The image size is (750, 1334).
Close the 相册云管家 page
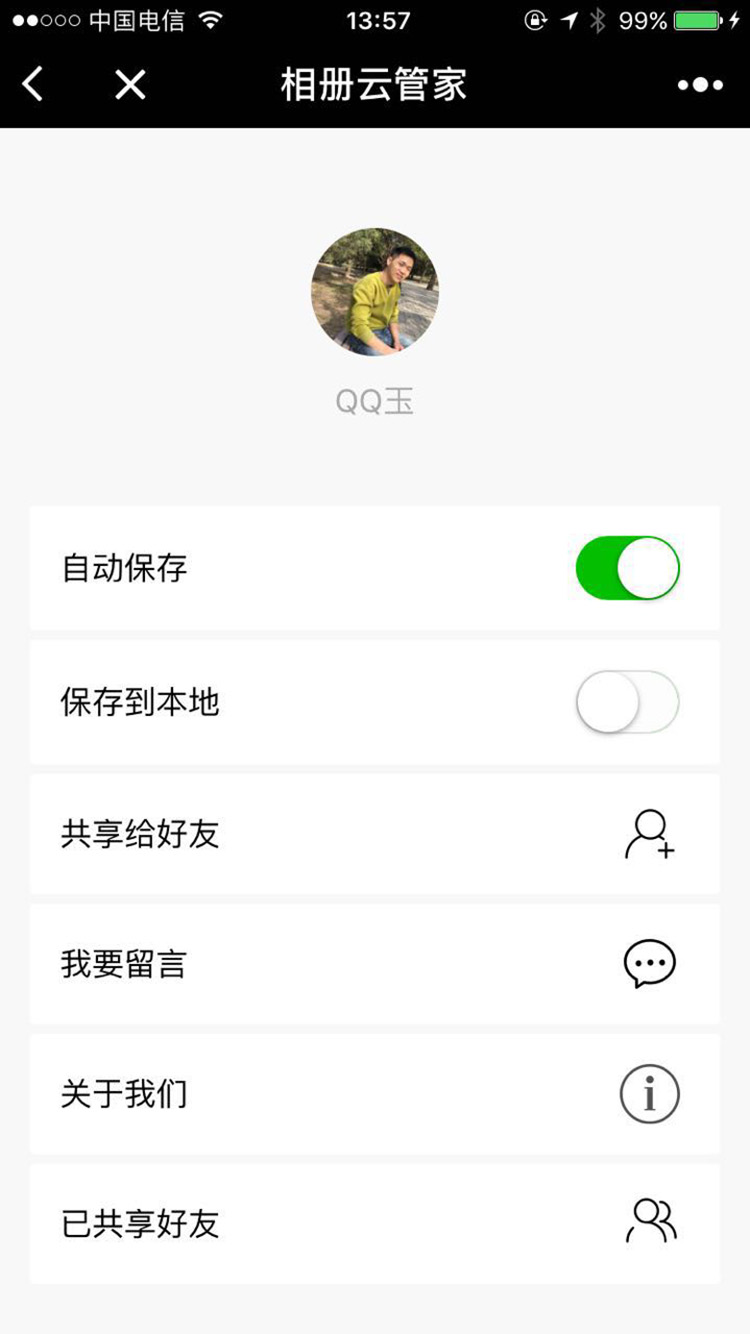(130, 85)
